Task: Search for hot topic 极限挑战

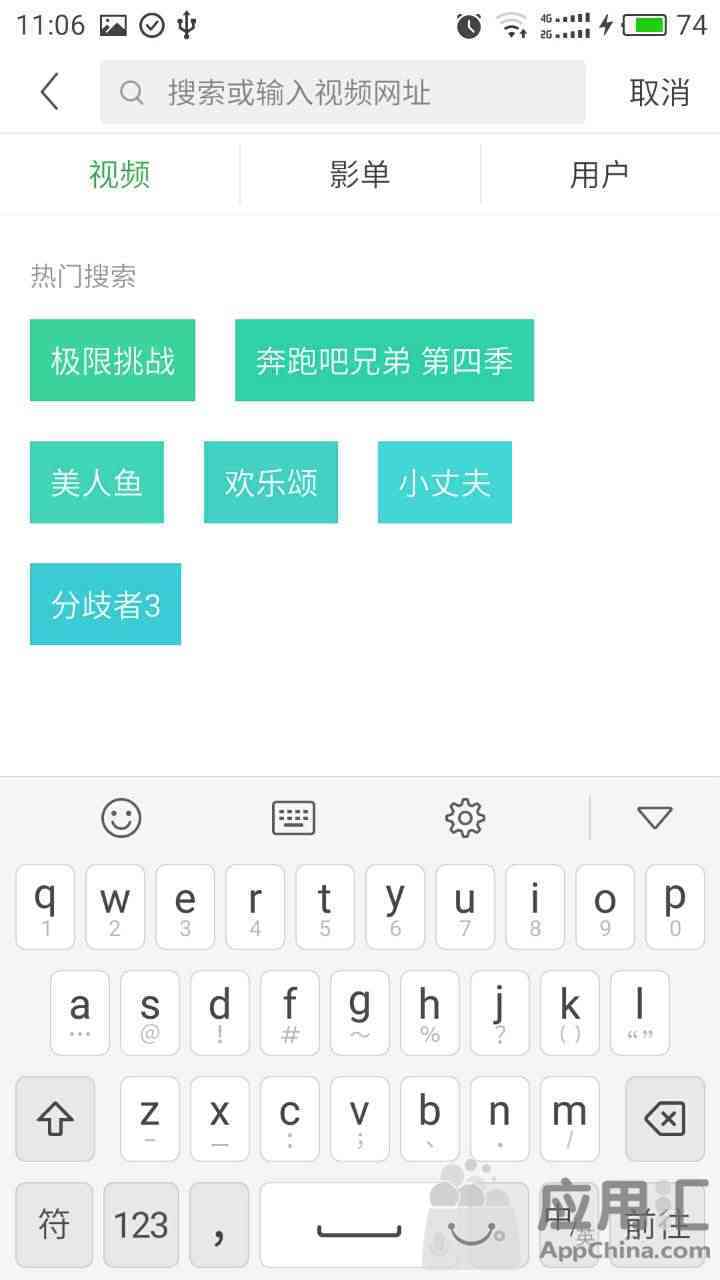Action: pyautogui.click(x=112, y=360)
